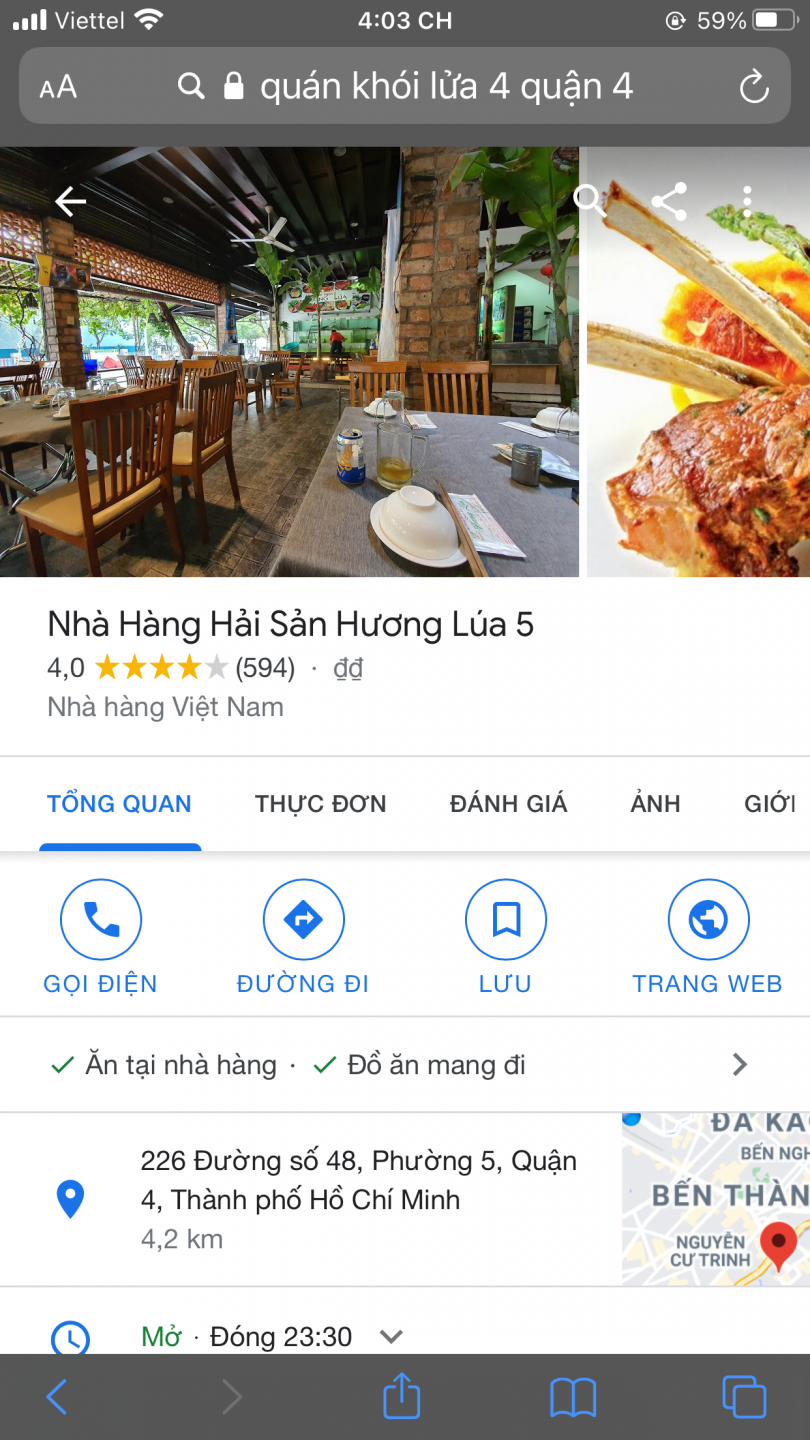Visit the restaurant's TRANG WEB
The height and width of the screenshot is (1440, 810).
(707, 936)
